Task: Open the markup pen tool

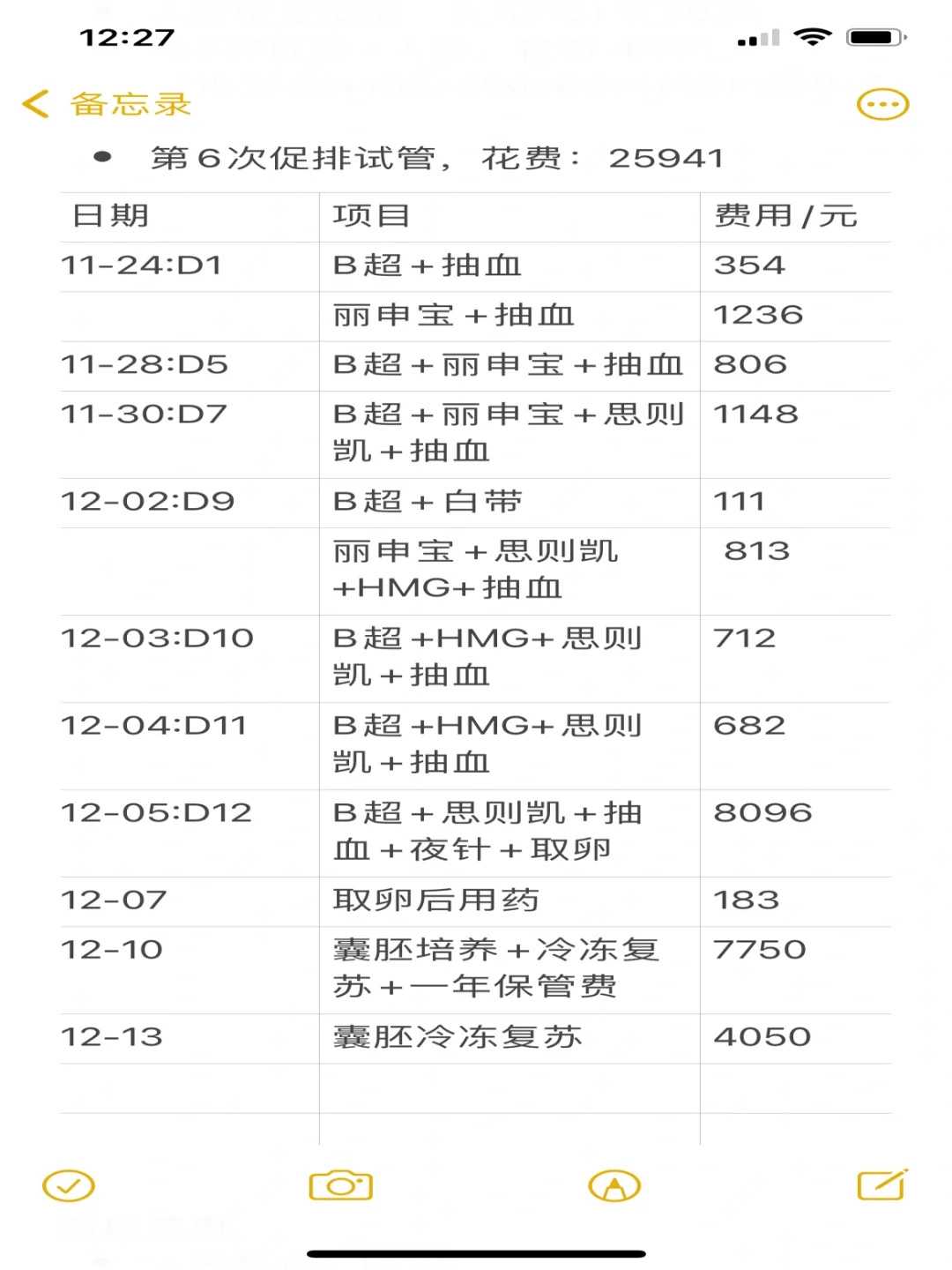Action: (614, 1186)
